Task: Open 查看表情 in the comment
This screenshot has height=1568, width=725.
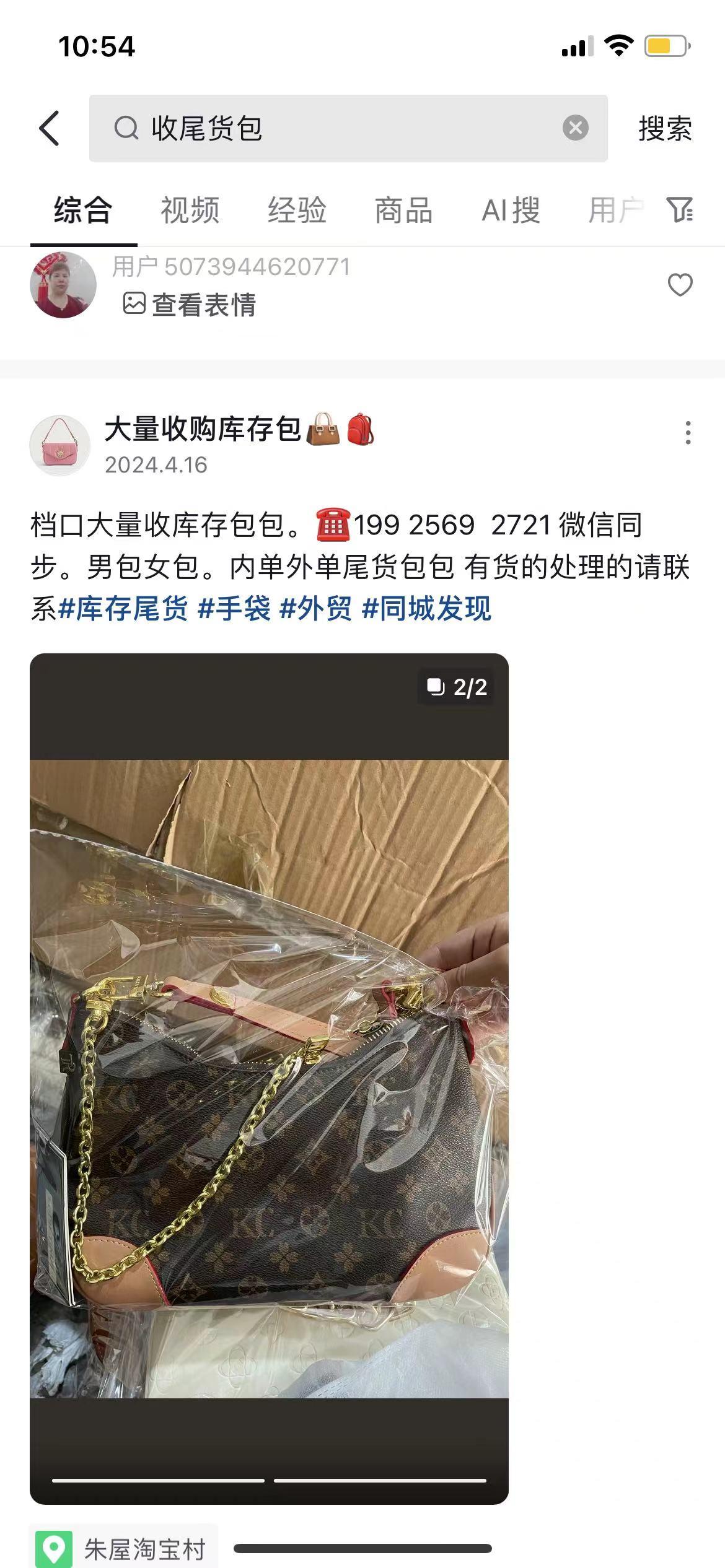Action: 189,304
